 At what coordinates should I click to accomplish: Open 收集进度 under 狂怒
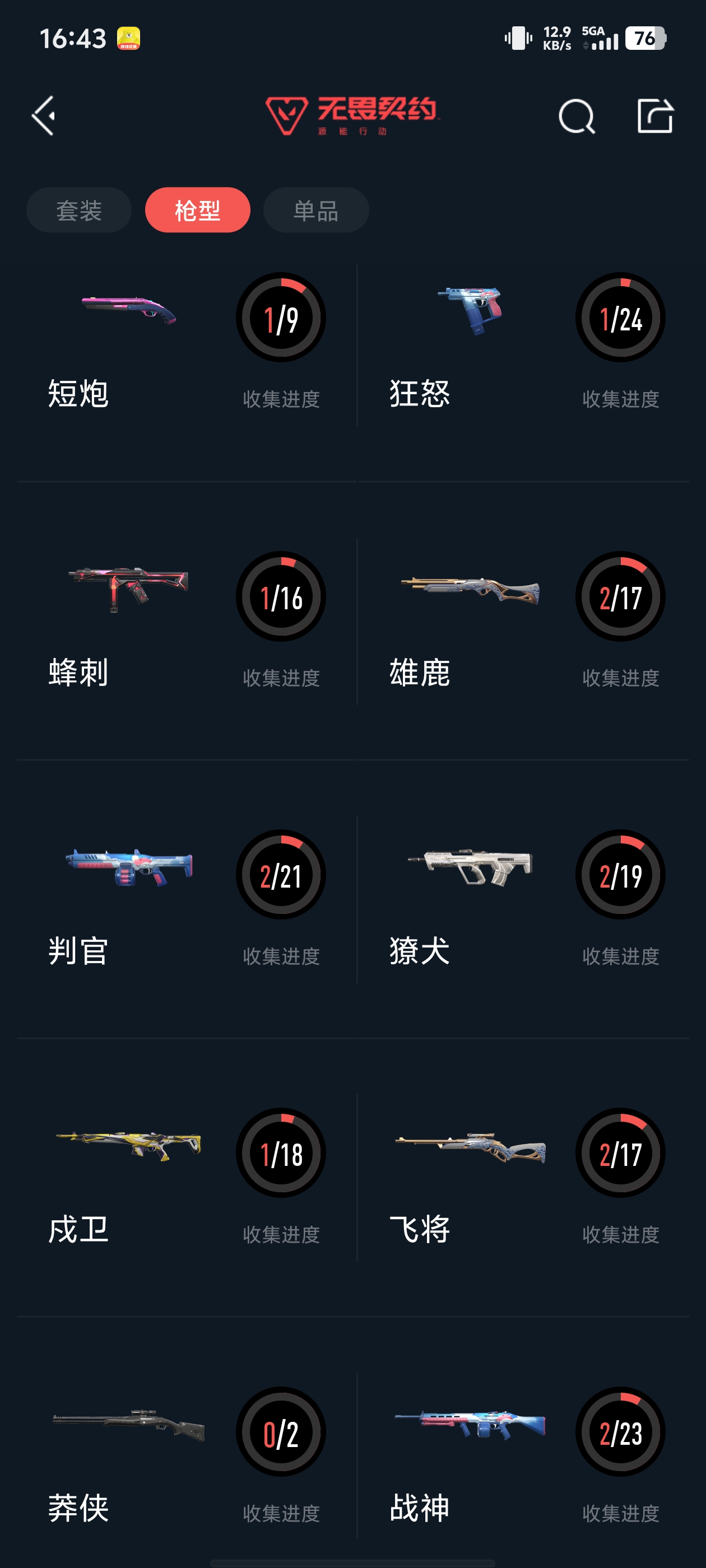coord(621,398)
